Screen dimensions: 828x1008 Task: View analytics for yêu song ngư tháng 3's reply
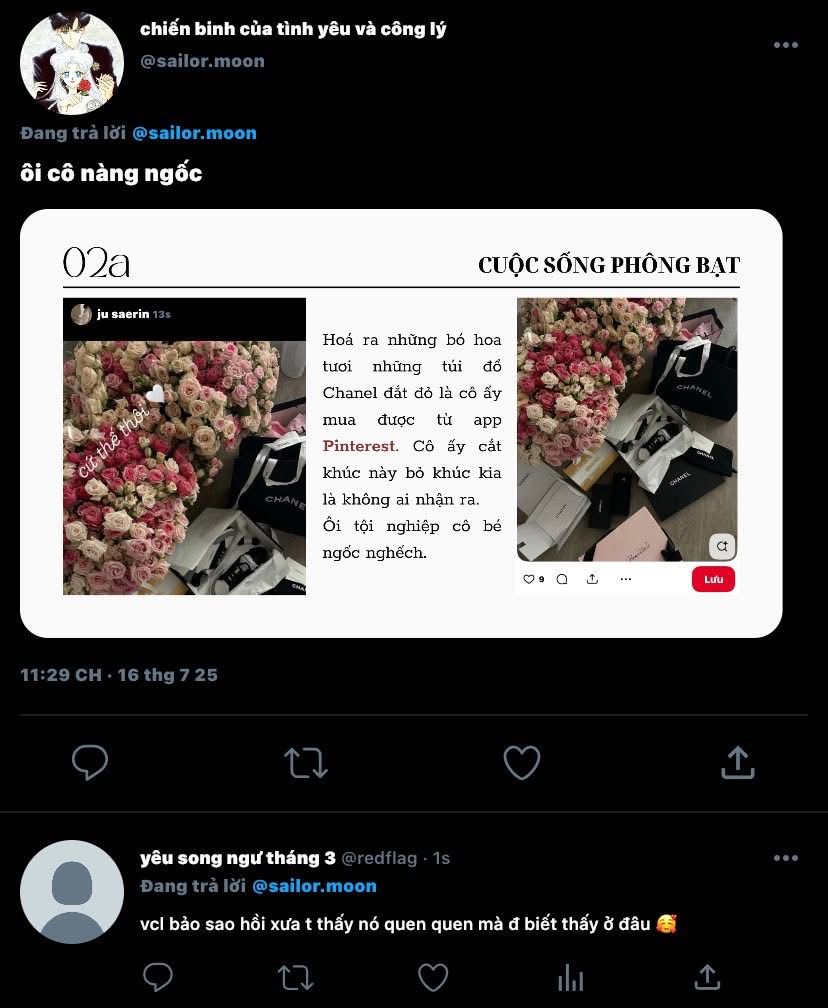tap(570, 976)
